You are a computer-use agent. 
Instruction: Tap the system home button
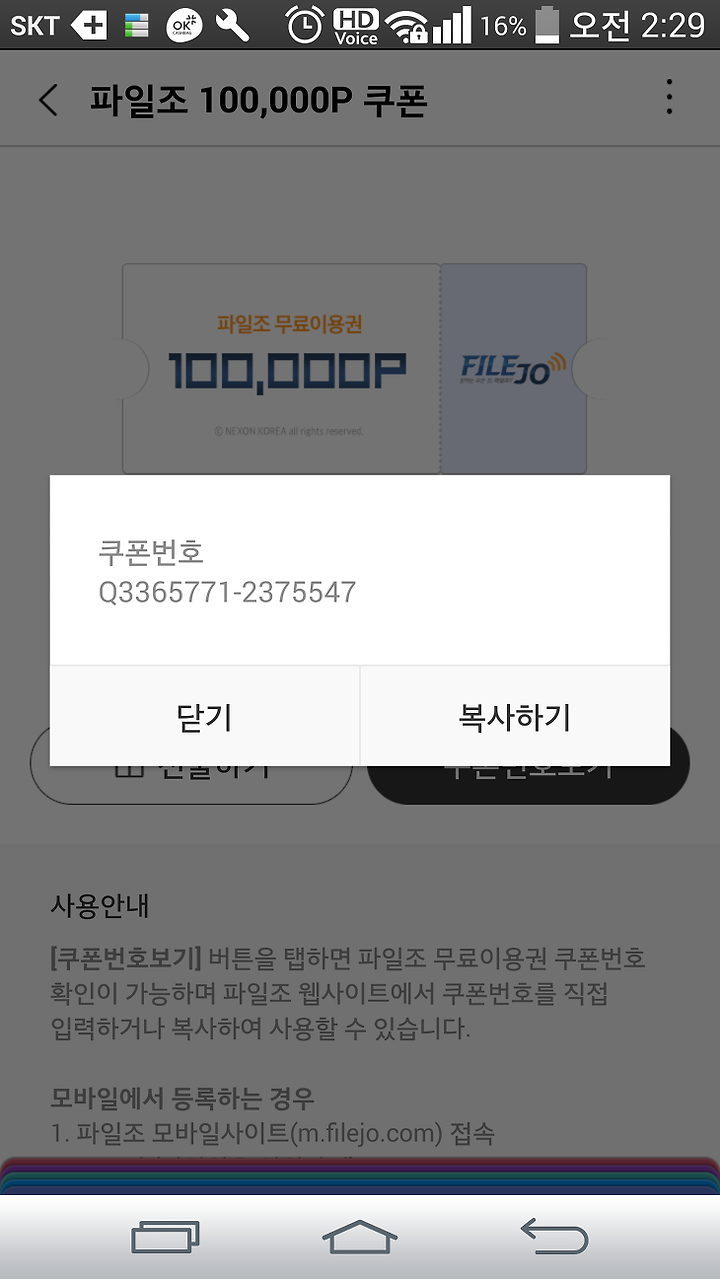pos(360,1238)
